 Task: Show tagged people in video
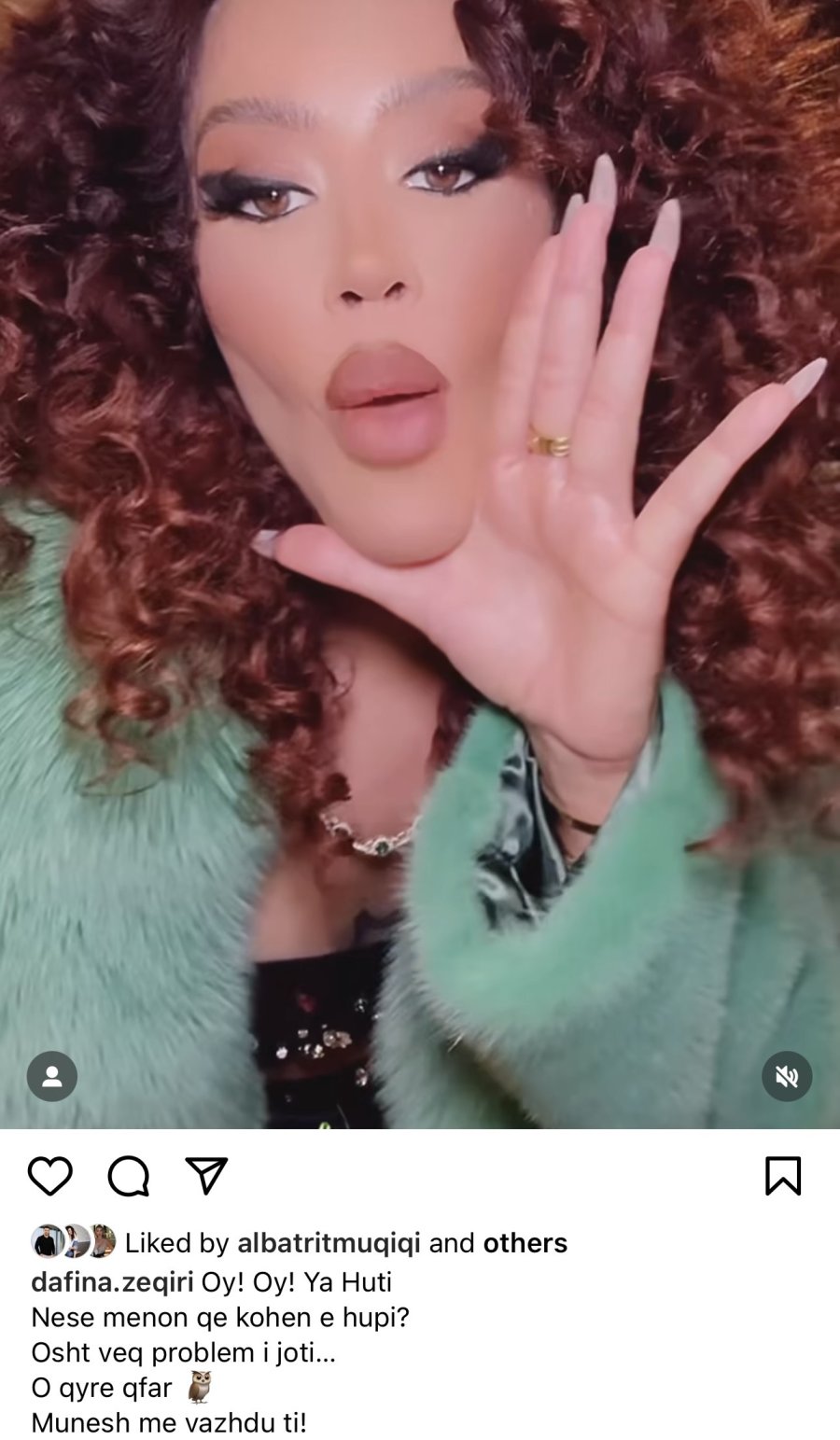(52, 1077)
